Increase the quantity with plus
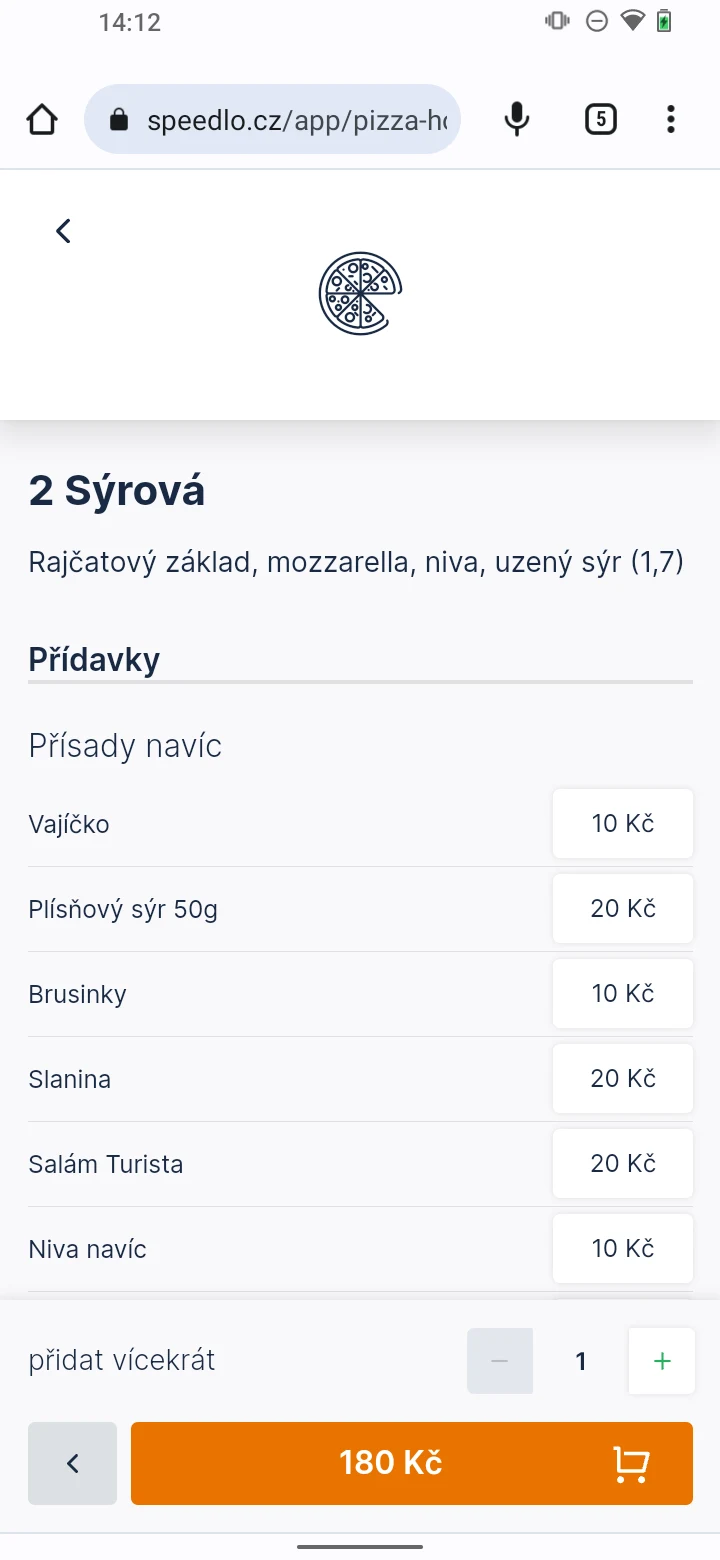720x1560 pixels. [662, 1361]
